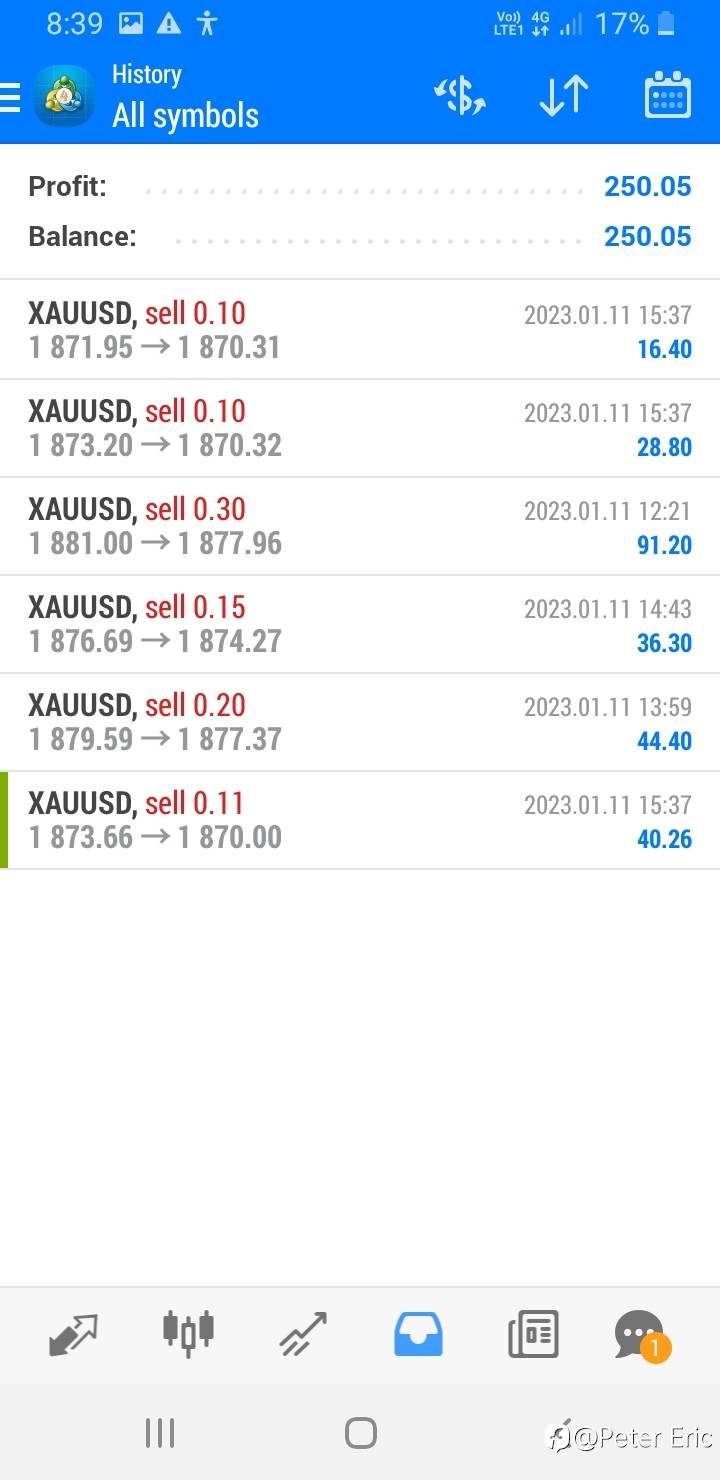Open the sell 0.11 trade at 1 873.66

tap(360, 820)
